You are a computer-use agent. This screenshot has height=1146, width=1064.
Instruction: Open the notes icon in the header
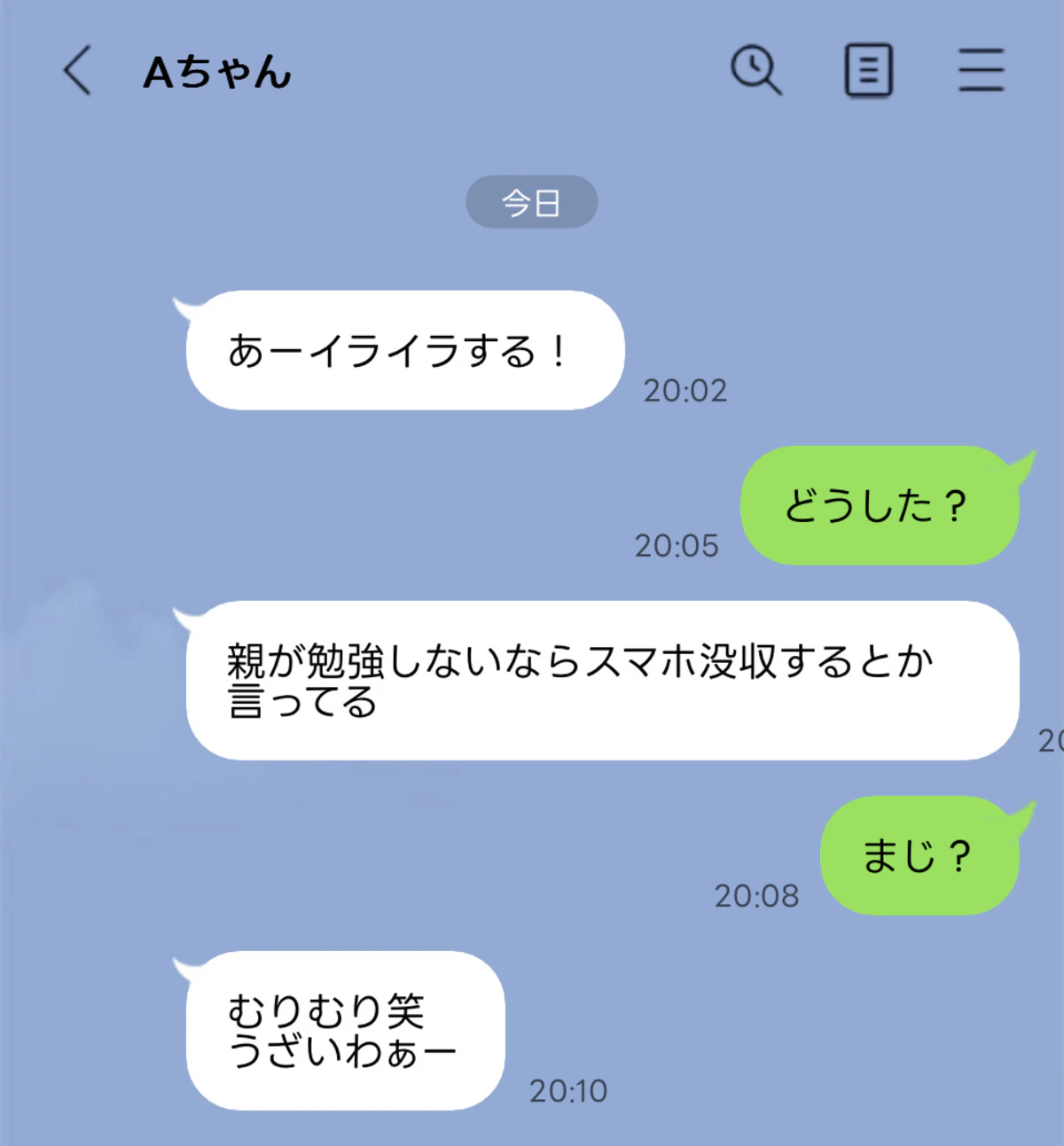(868, 71)
